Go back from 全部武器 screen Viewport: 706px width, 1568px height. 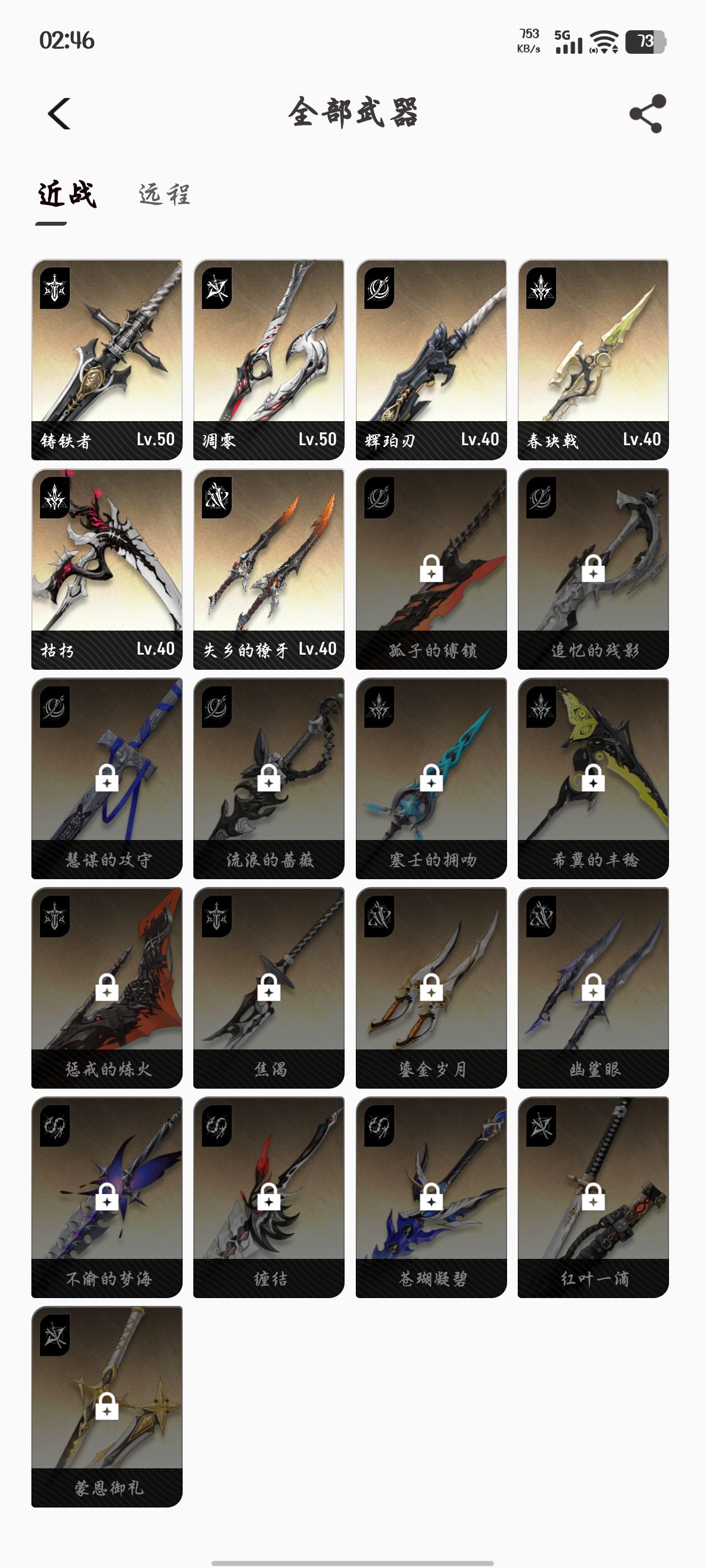pos(59,114)
